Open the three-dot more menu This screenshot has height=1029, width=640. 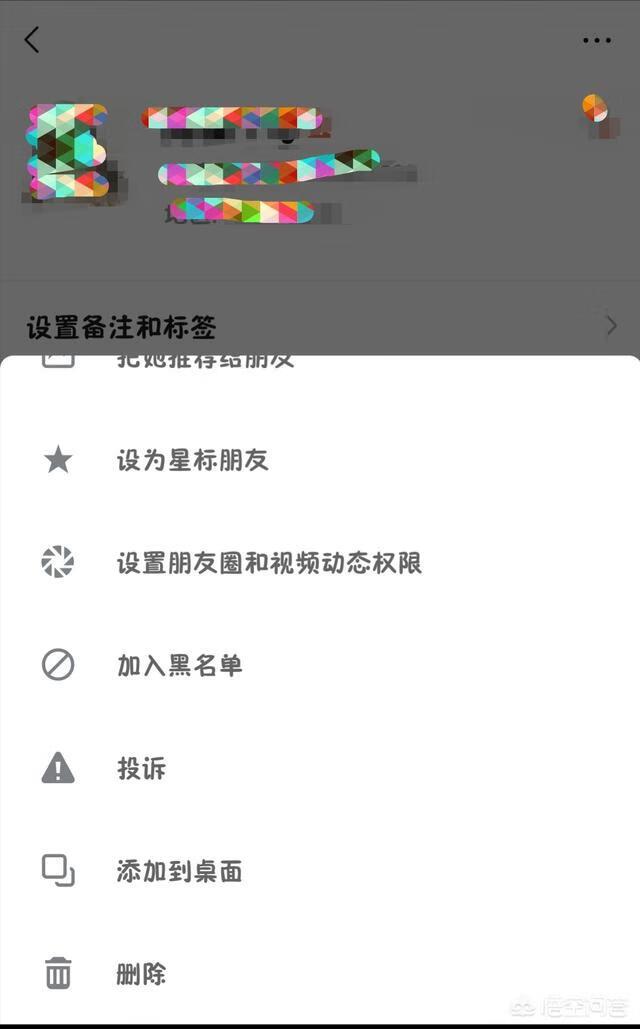pos(596,41)
